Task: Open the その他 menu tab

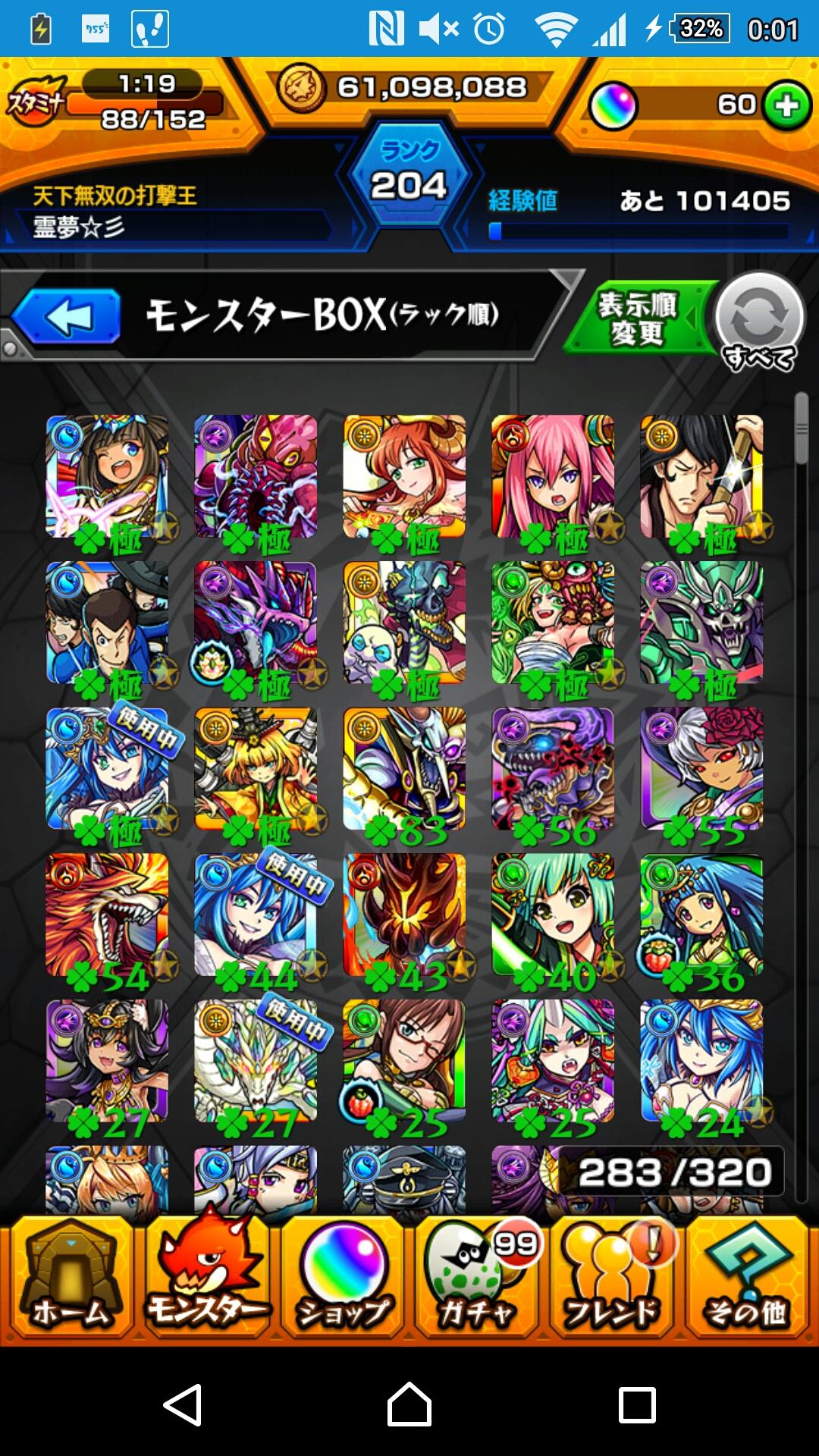Action: click(746, 1278)
